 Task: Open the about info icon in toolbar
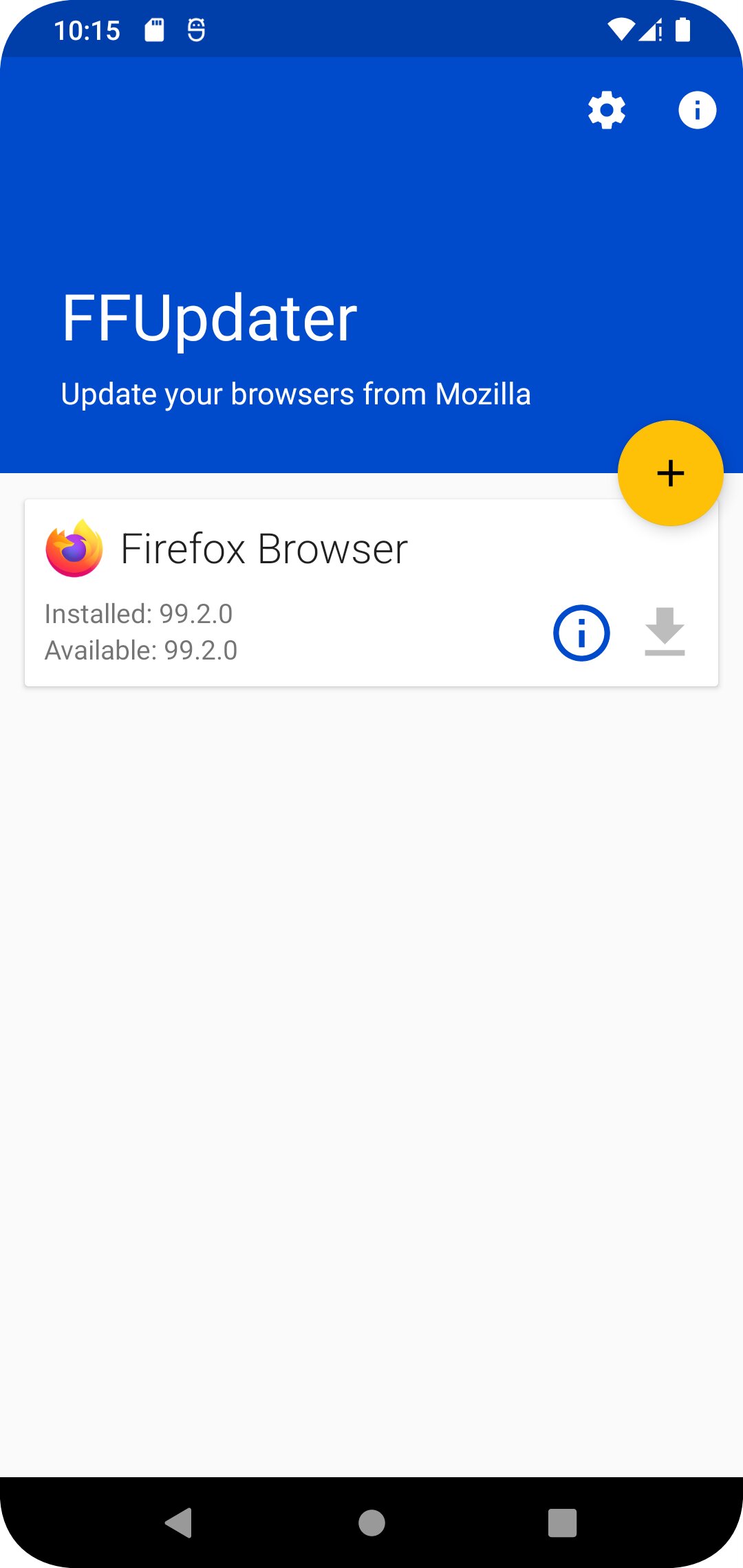697,110
